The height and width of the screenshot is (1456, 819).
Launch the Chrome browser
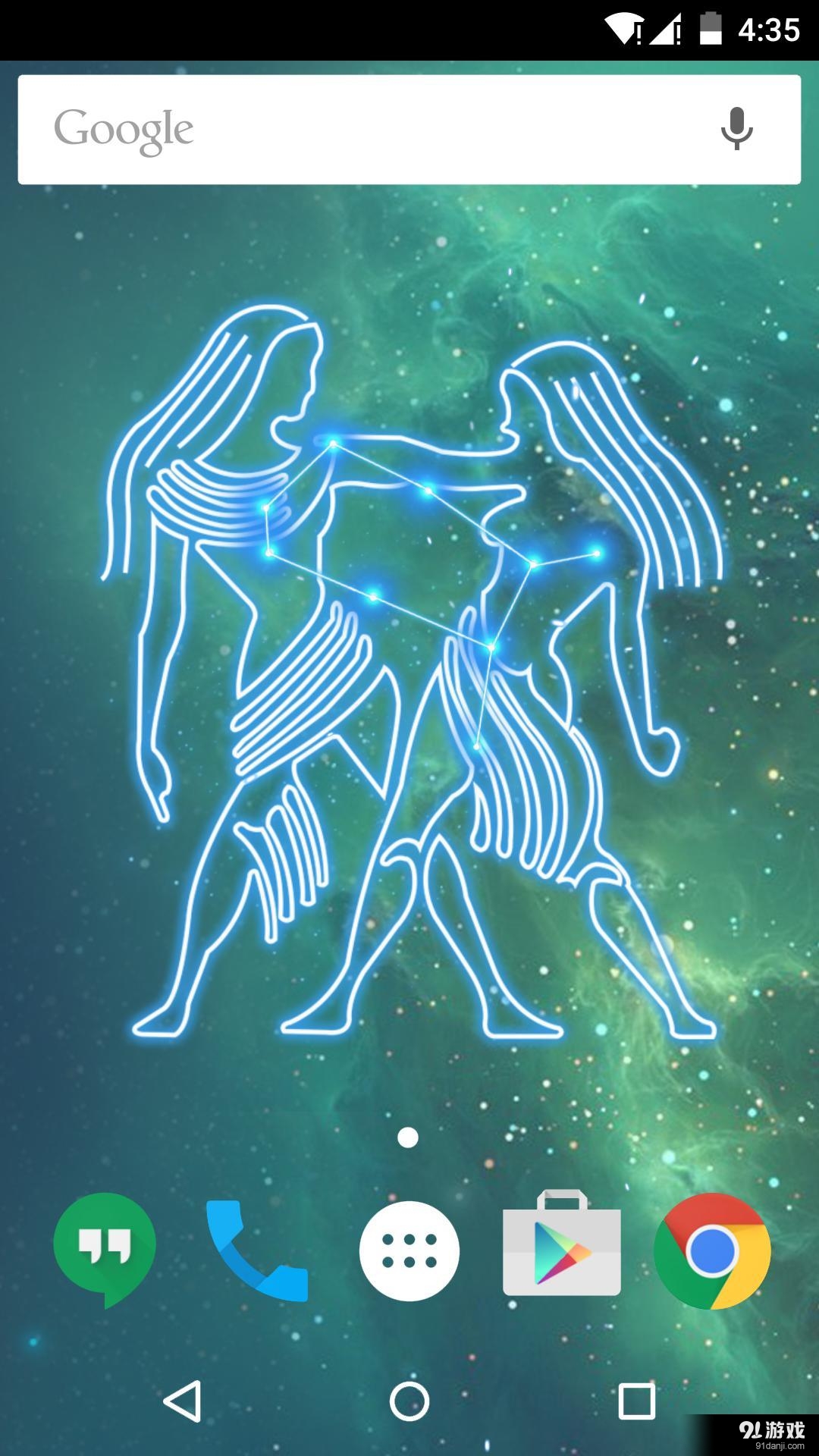pos(712,1250)
